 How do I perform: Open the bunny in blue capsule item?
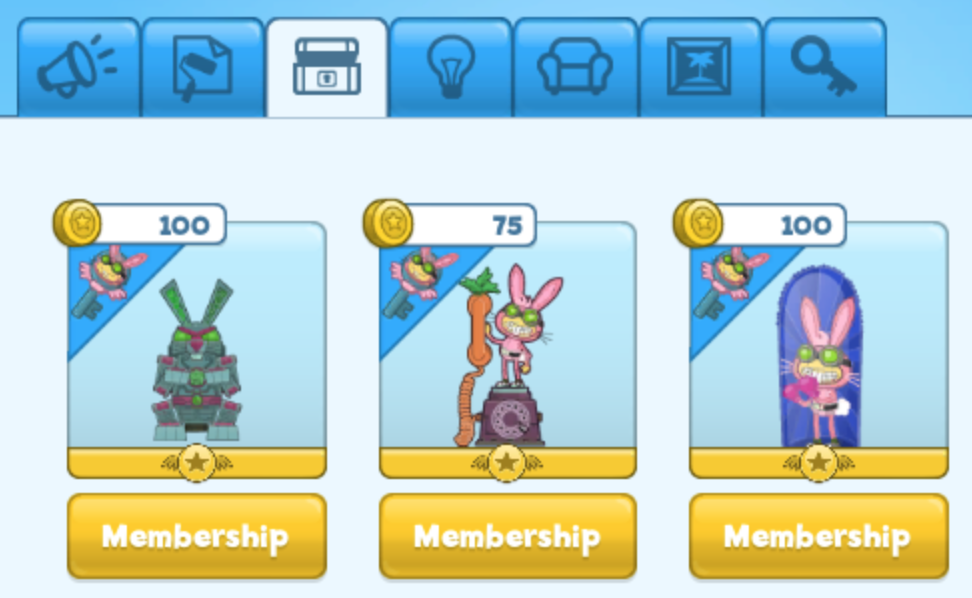point(818,350)
